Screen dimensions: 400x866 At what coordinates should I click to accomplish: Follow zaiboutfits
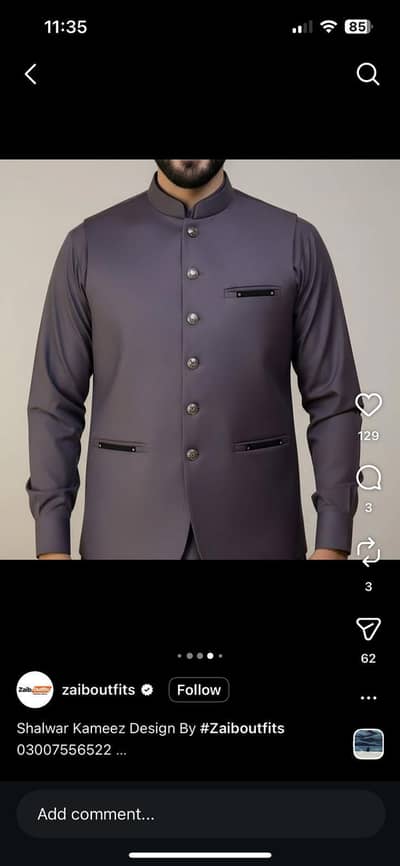[199, 690]
